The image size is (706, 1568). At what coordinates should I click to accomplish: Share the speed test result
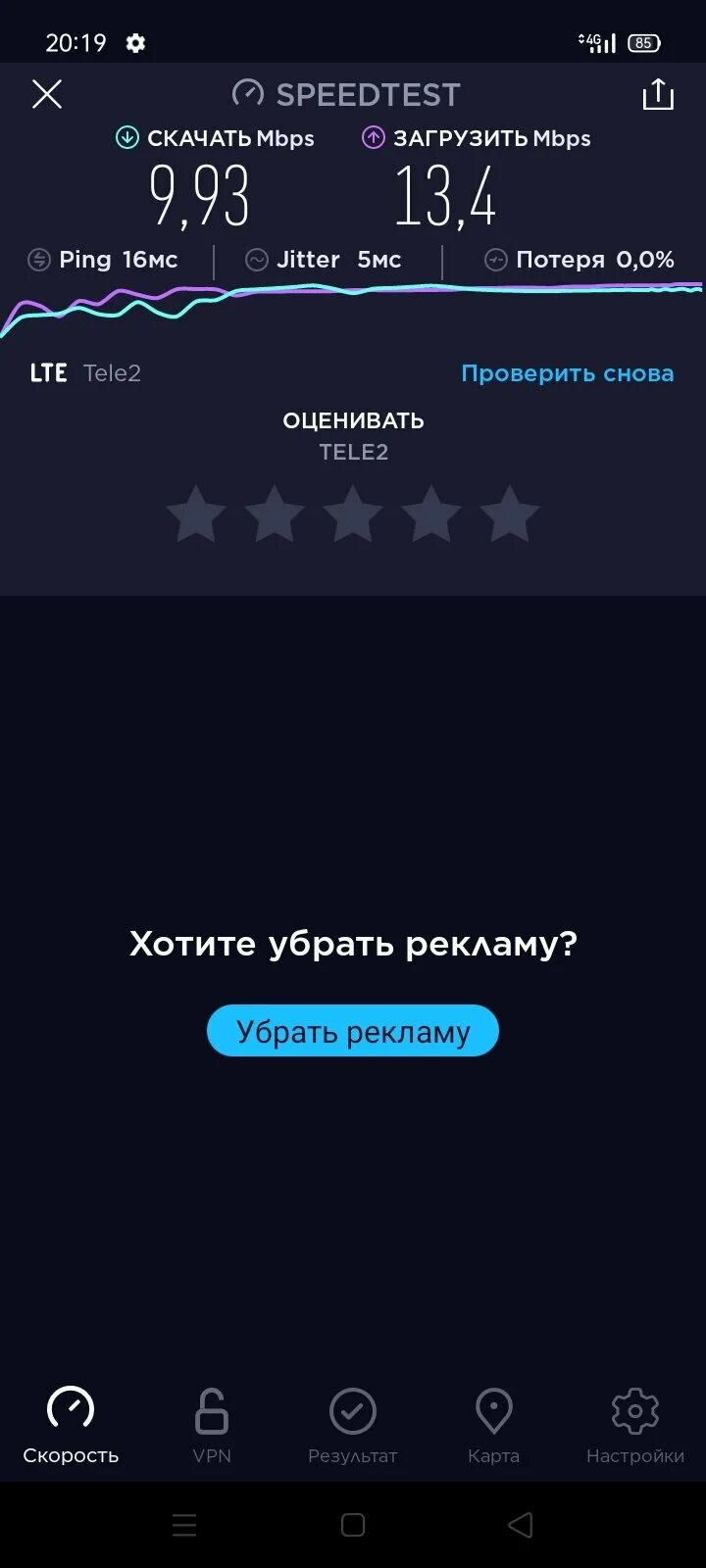tap(658, 94)
